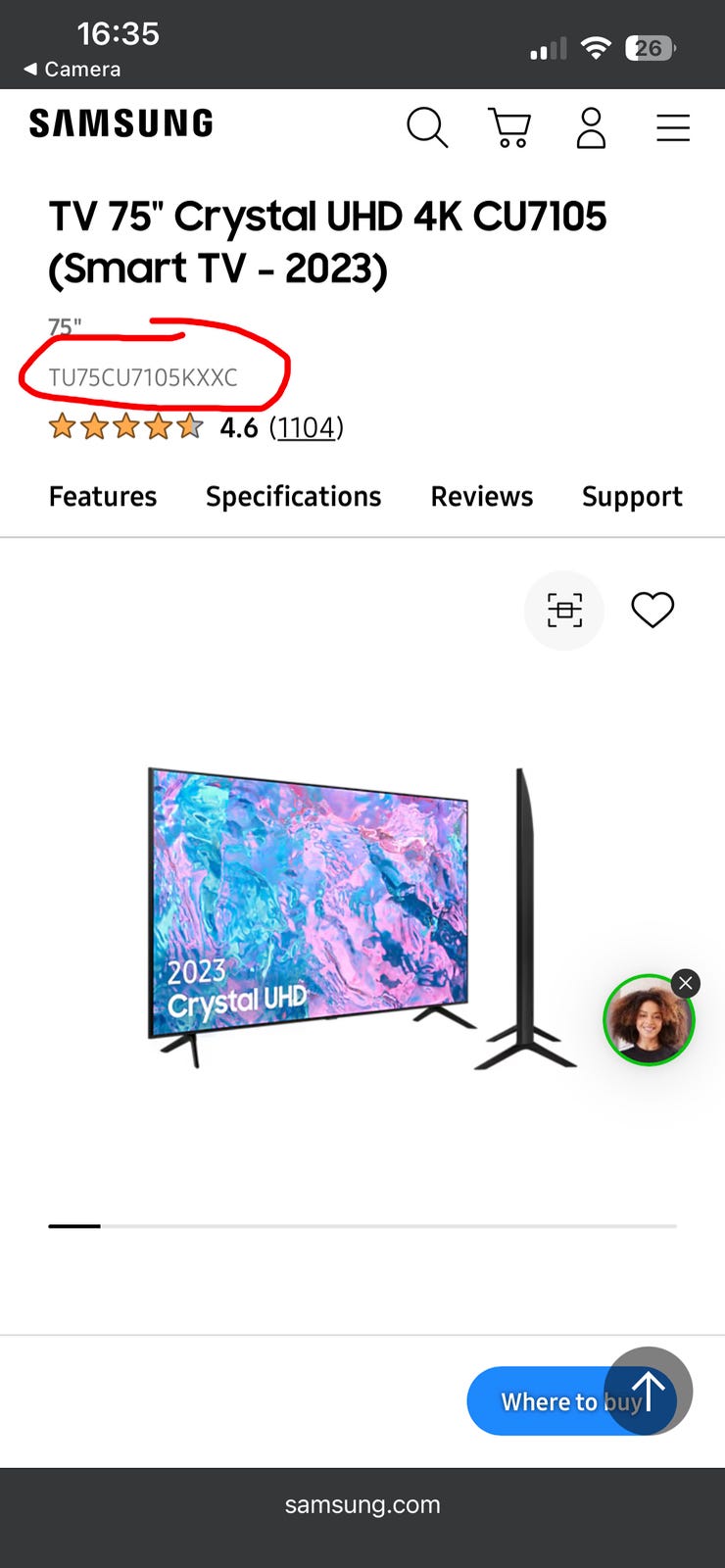
Task: Open the AR view icon
Action: (x=564, y=610)
